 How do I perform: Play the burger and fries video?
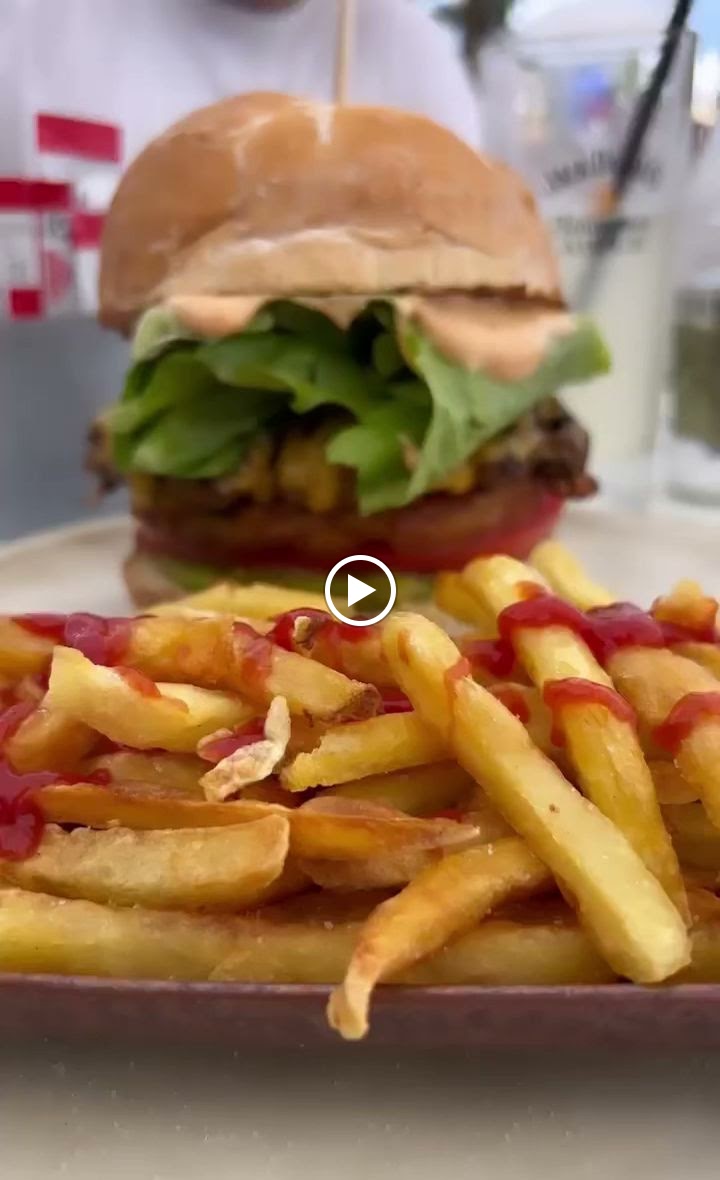[360, 590]
